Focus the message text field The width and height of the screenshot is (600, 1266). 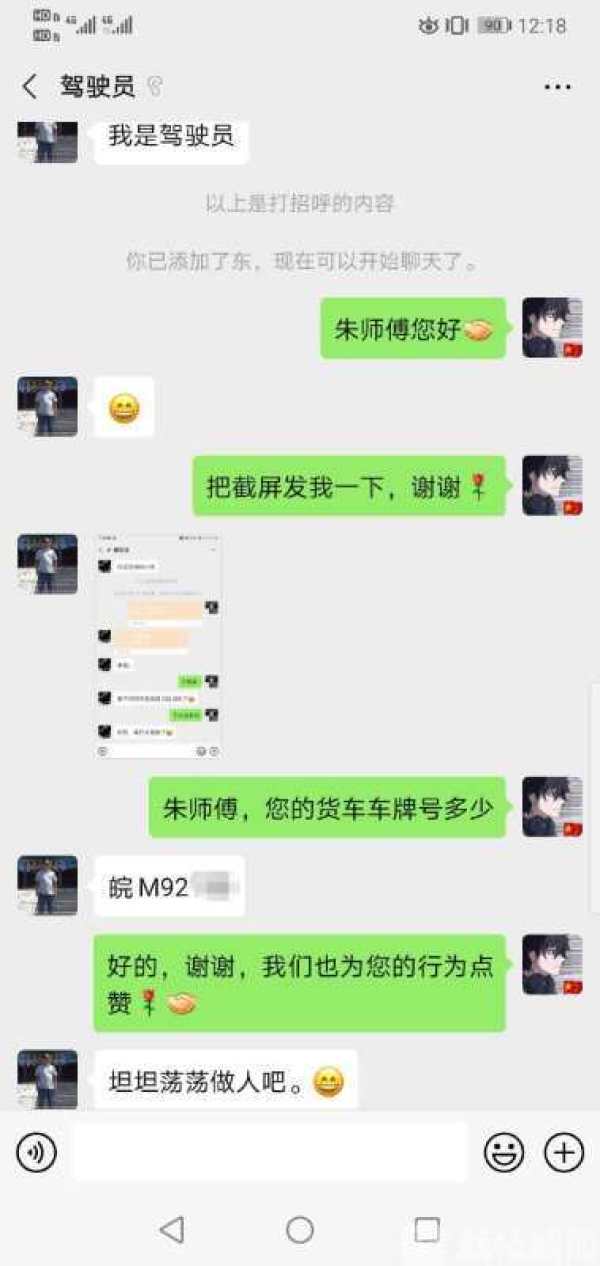(x=270, y=1153)
